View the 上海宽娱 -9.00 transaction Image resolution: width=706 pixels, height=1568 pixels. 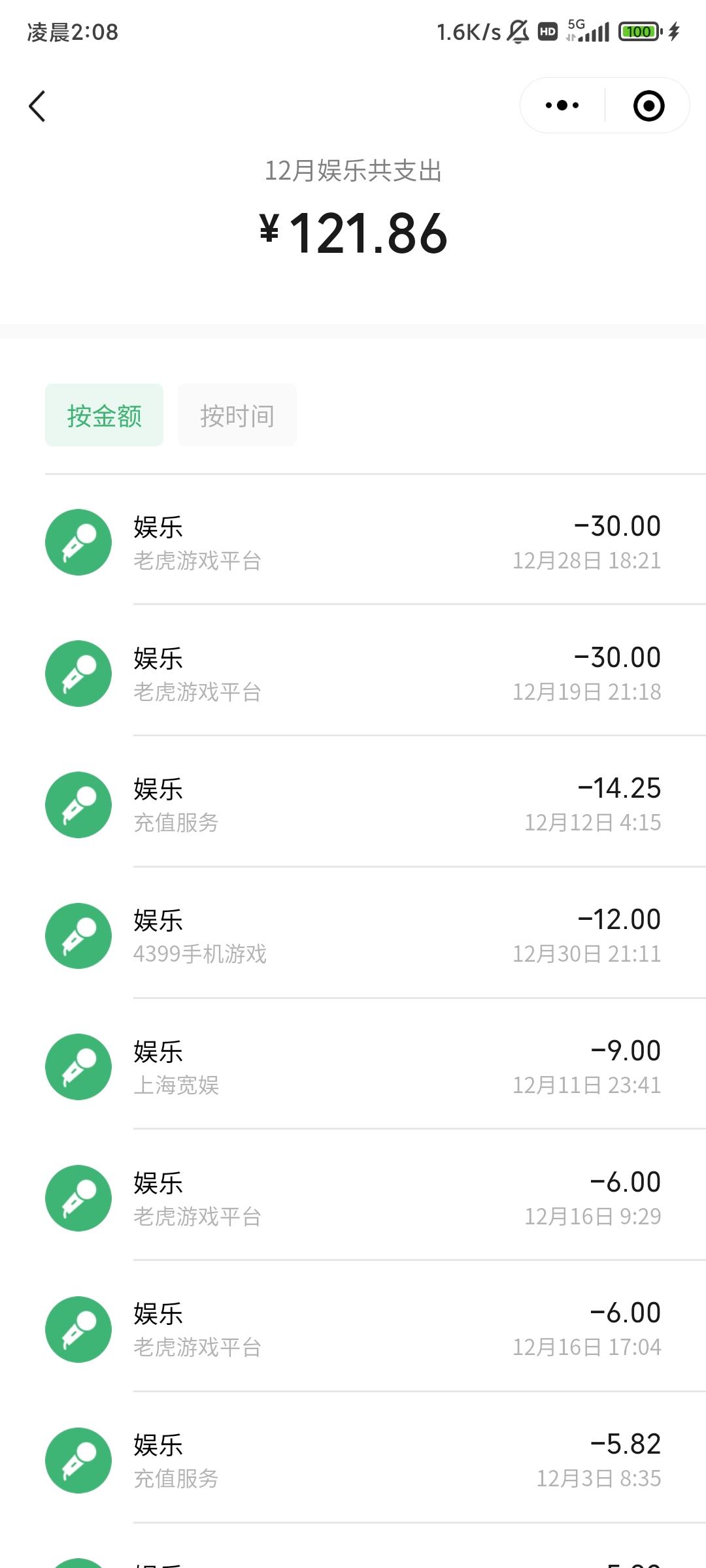tap(353, 1067)
